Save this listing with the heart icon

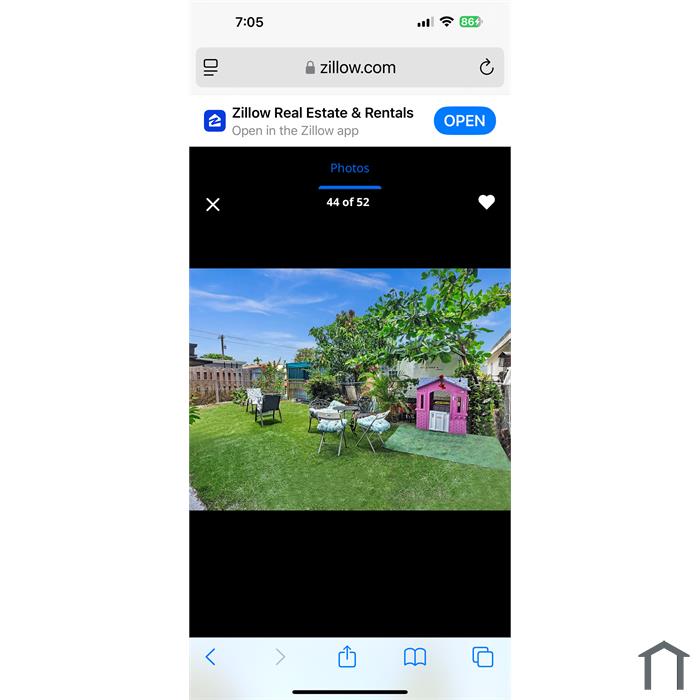click(x=486, y=202)
